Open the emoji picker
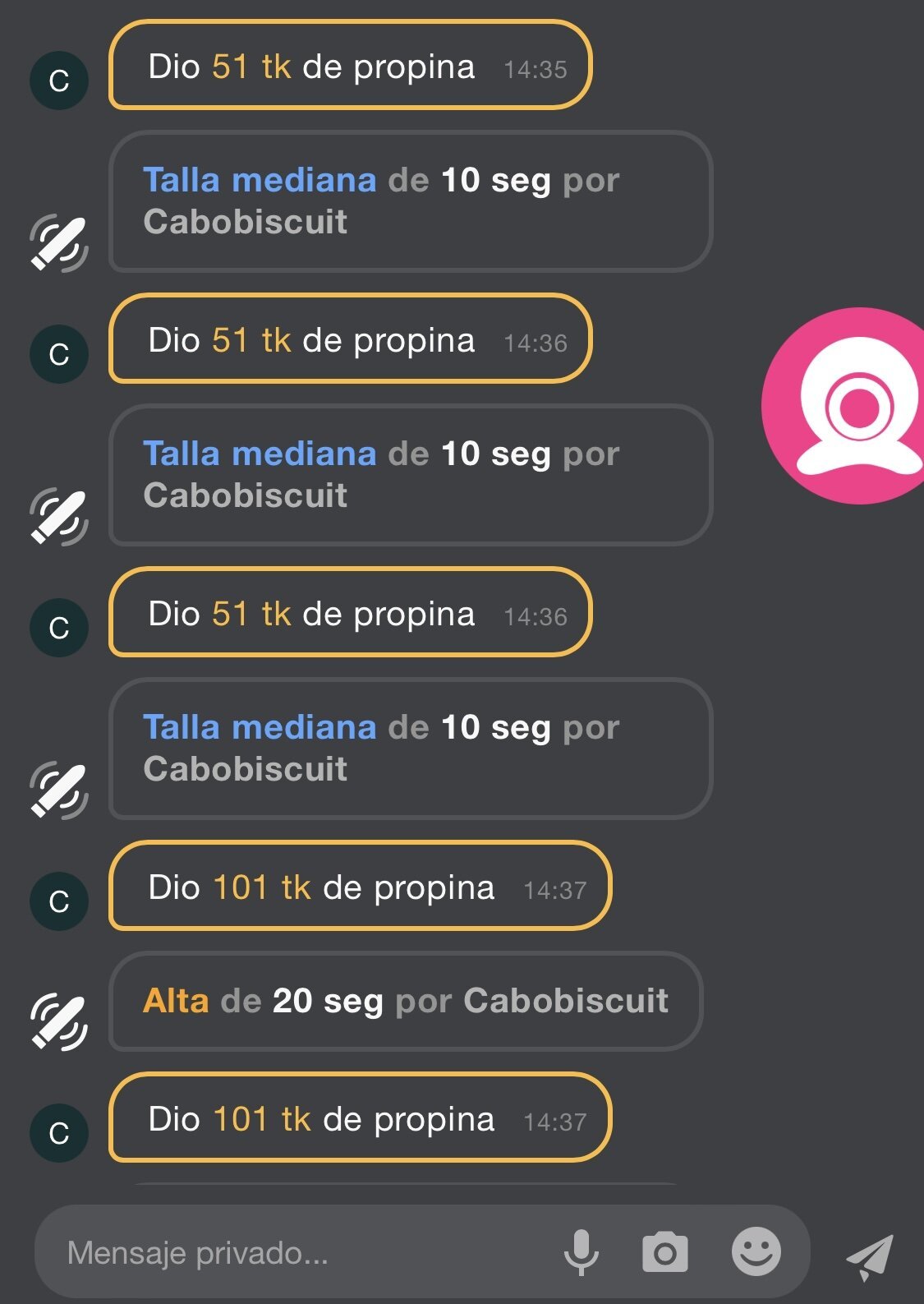Screen dimensions: 924x1304 tap(756, 1251)
